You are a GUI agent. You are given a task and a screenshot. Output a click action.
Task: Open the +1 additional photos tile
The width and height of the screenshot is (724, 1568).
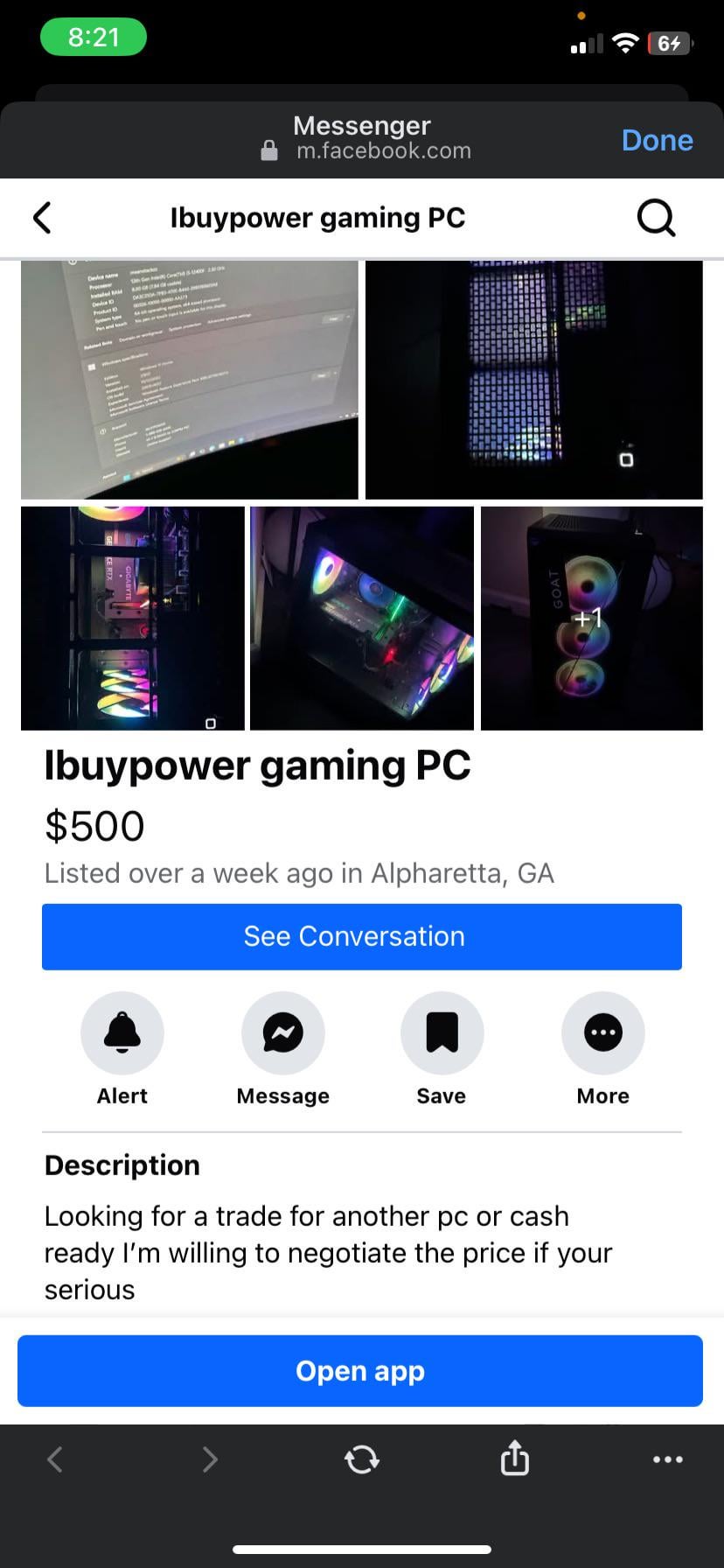pyautogui.click(x=591, y=618)
